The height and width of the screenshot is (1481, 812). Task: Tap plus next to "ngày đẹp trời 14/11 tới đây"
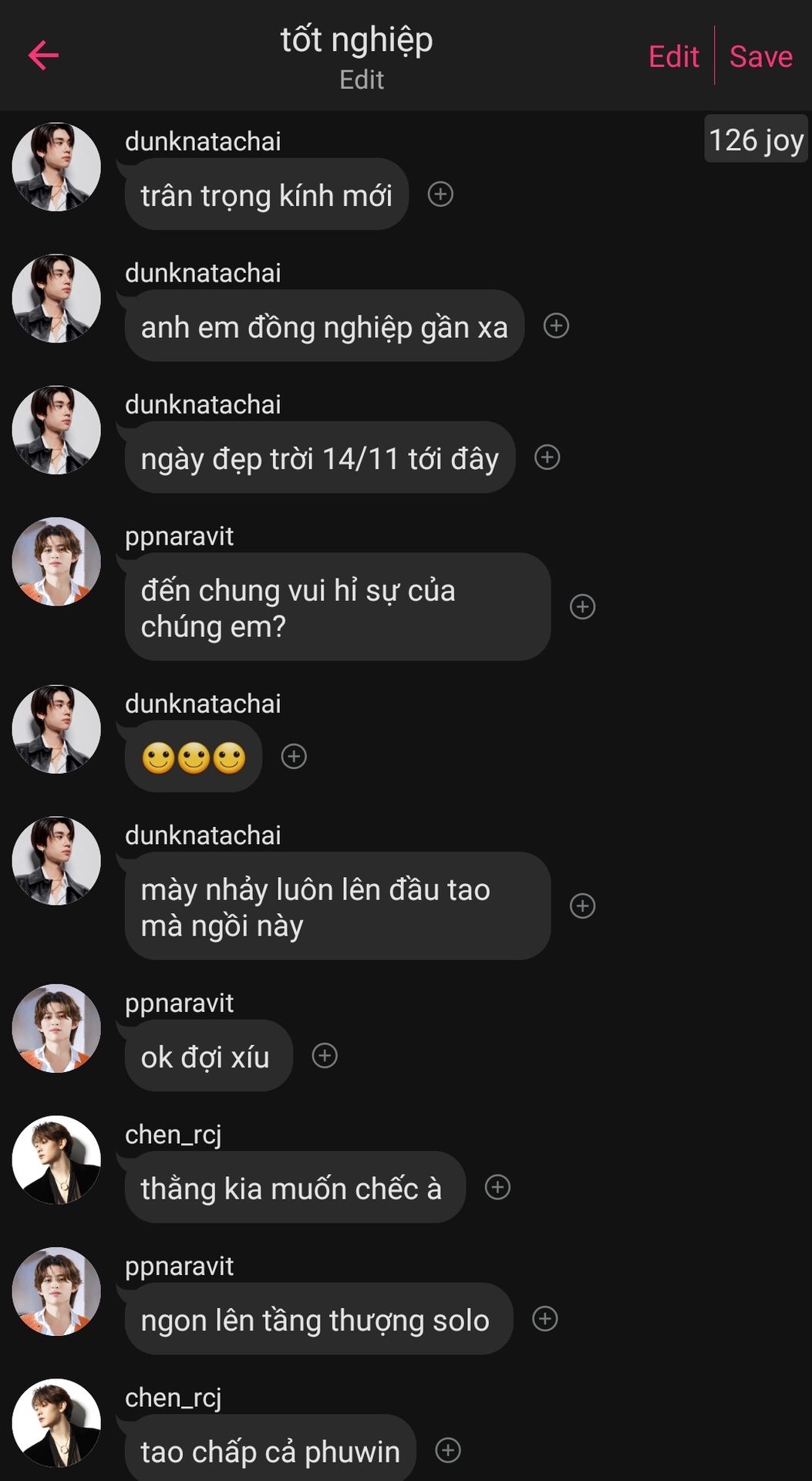tap(547, 457)
